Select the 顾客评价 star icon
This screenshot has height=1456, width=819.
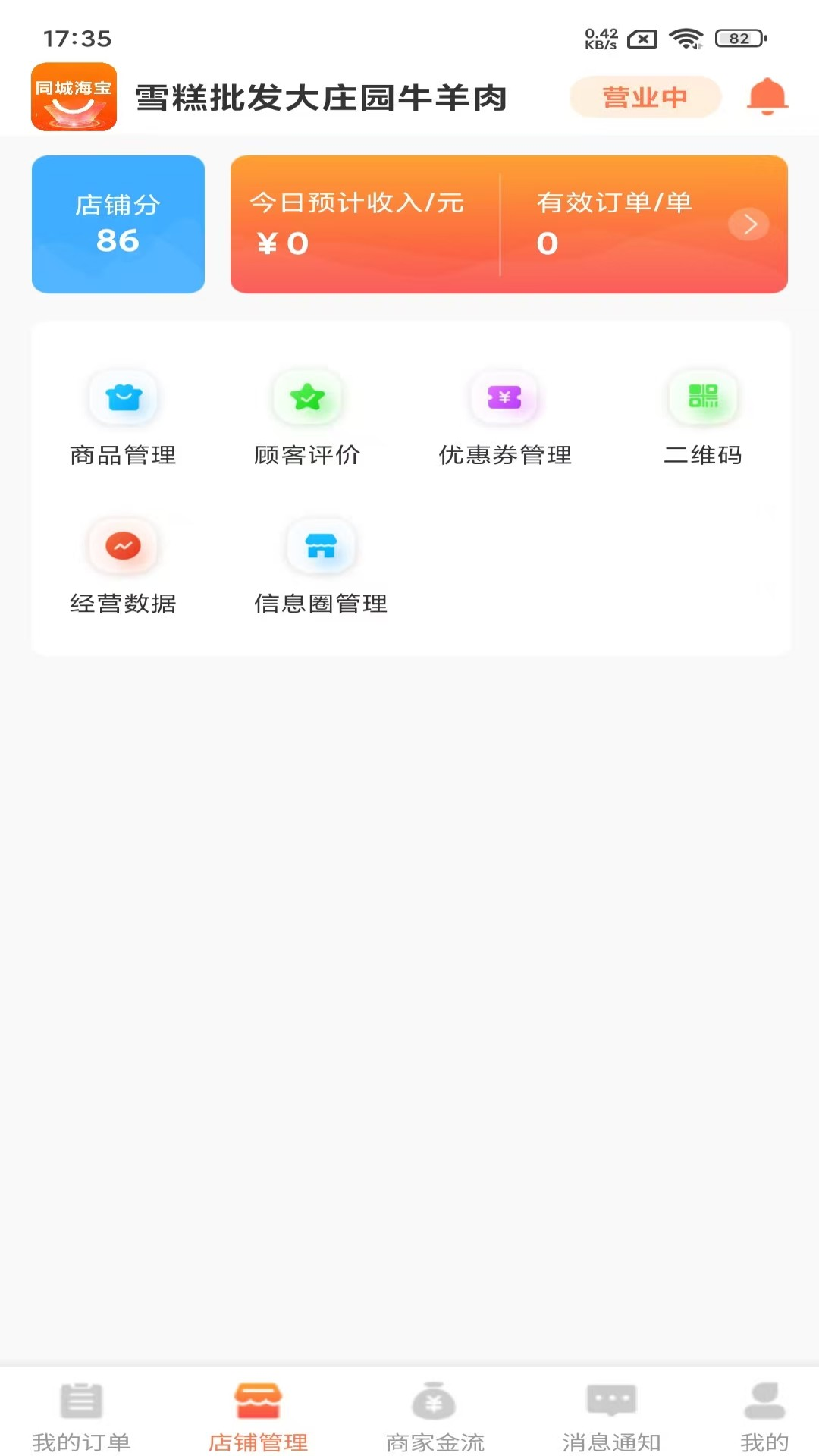point(306,397)
